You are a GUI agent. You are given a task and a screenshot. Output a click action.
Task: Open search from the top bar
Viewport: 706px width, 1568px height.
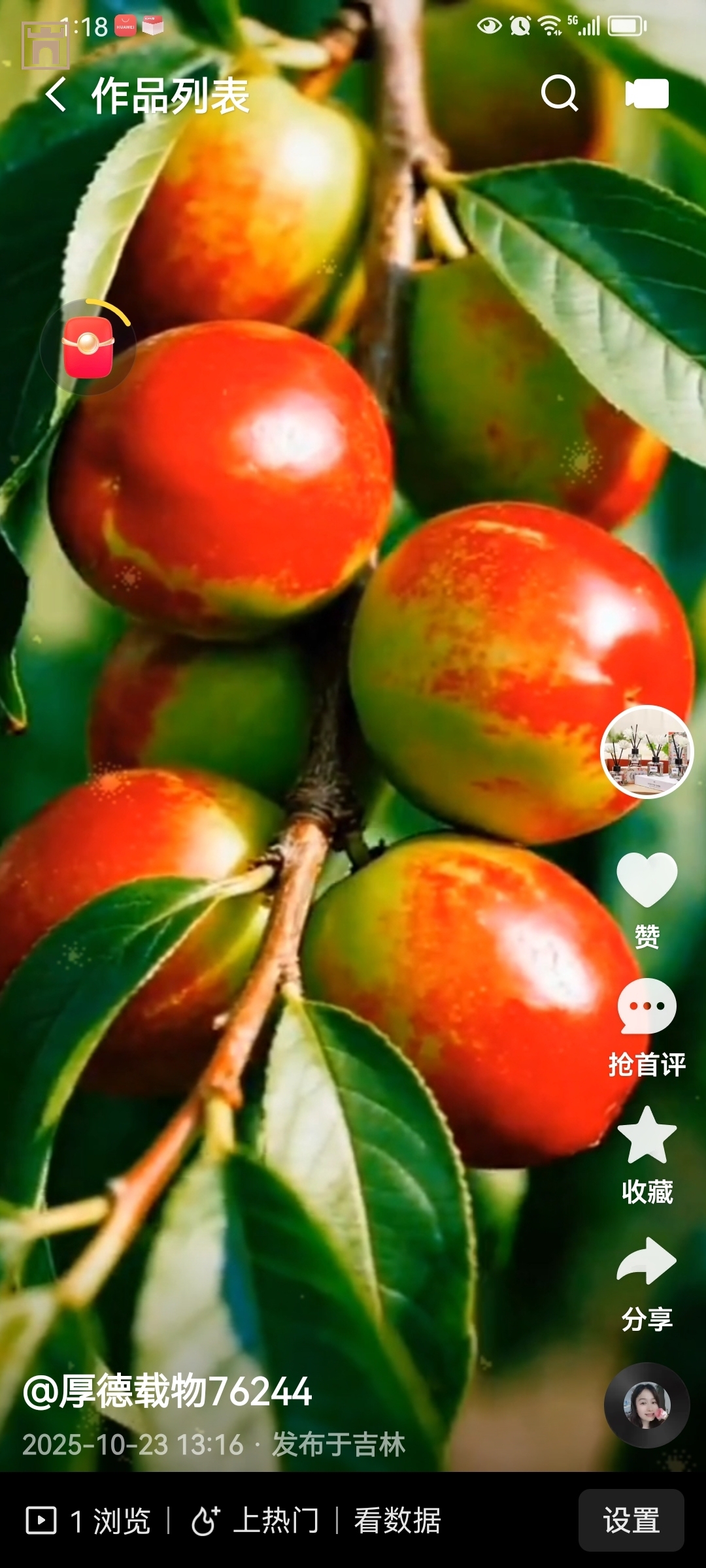560,96
